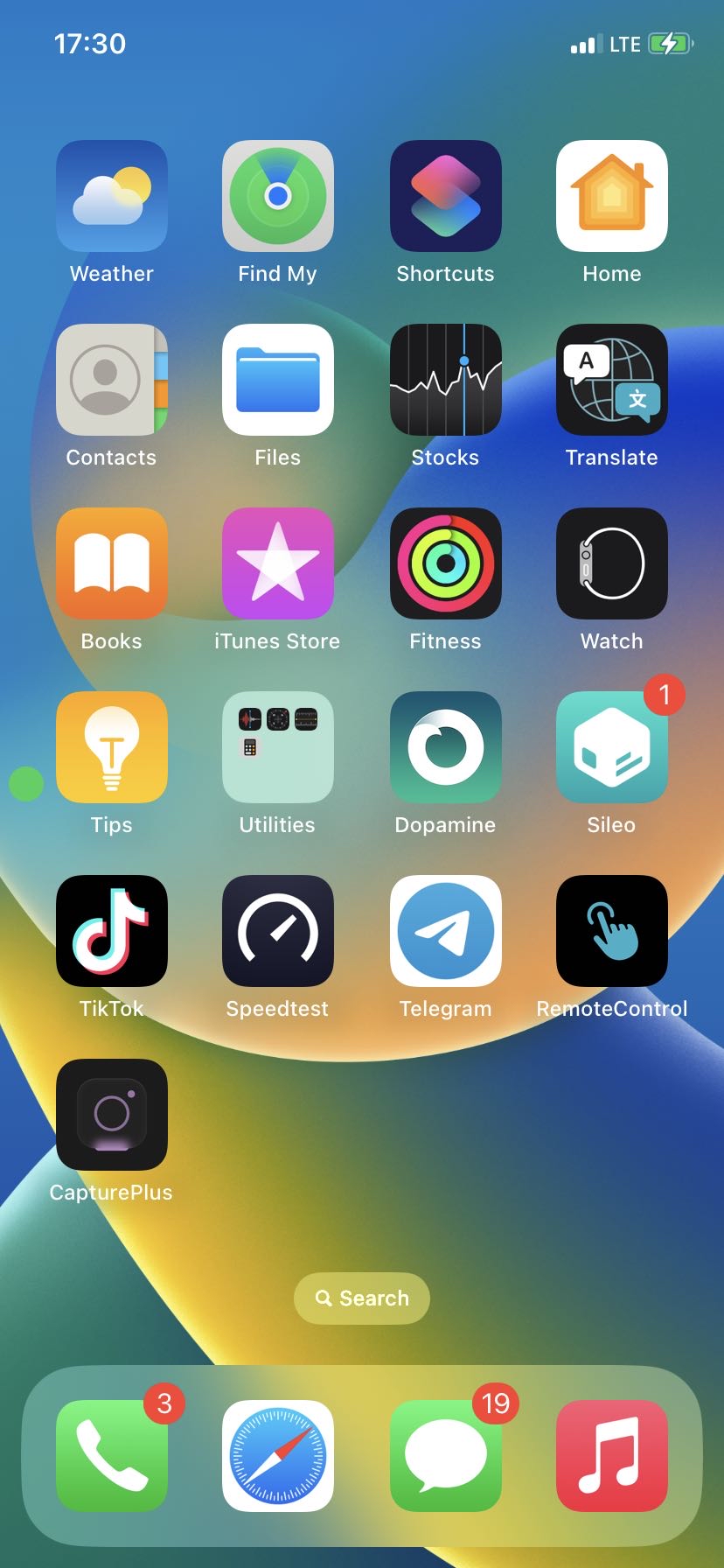
Task: Open the Utilities folder
Action: click(278, 747)
